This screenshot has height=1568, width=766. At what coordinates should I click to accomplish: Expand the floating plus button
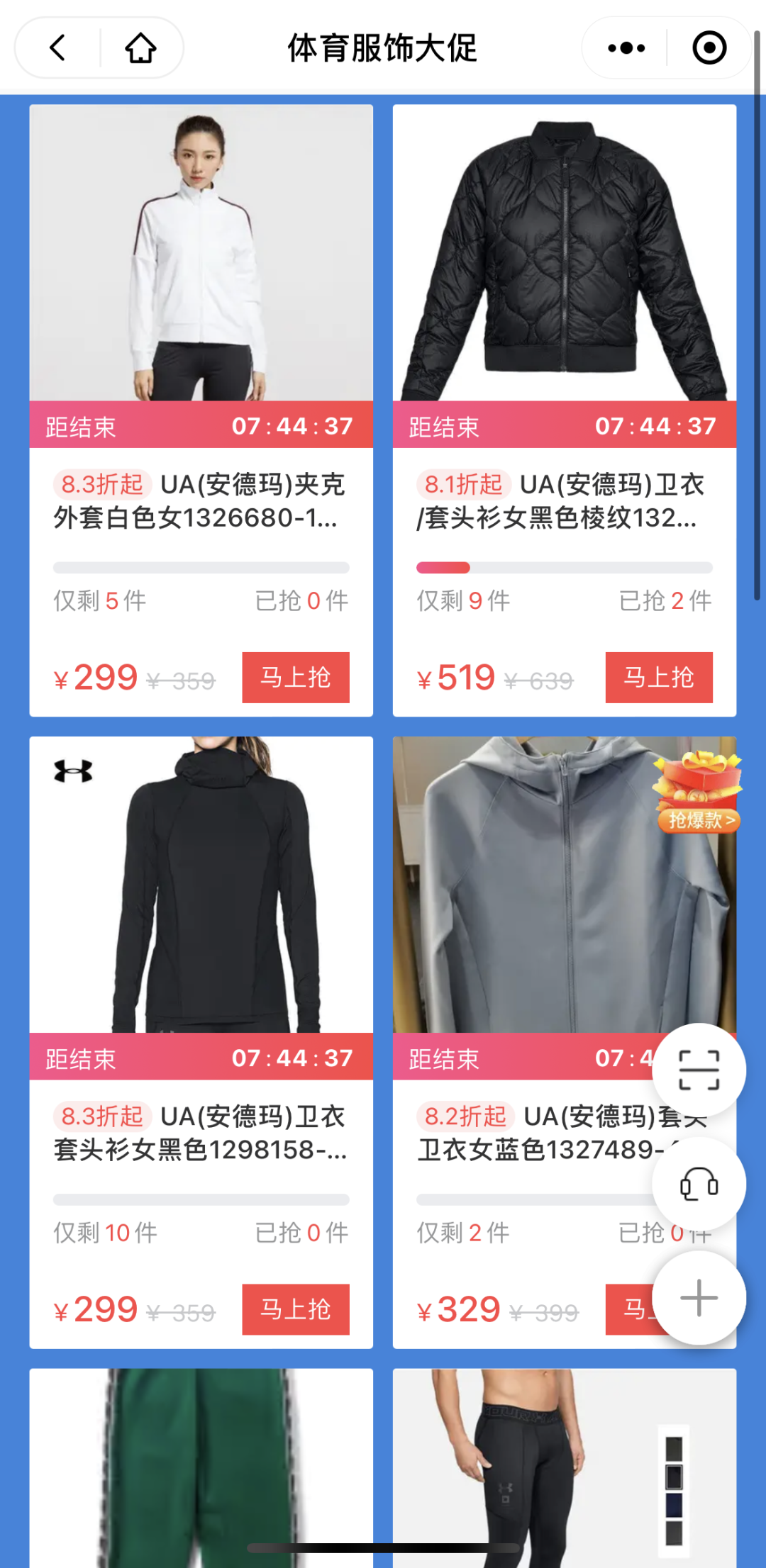tap(699, 1297)
